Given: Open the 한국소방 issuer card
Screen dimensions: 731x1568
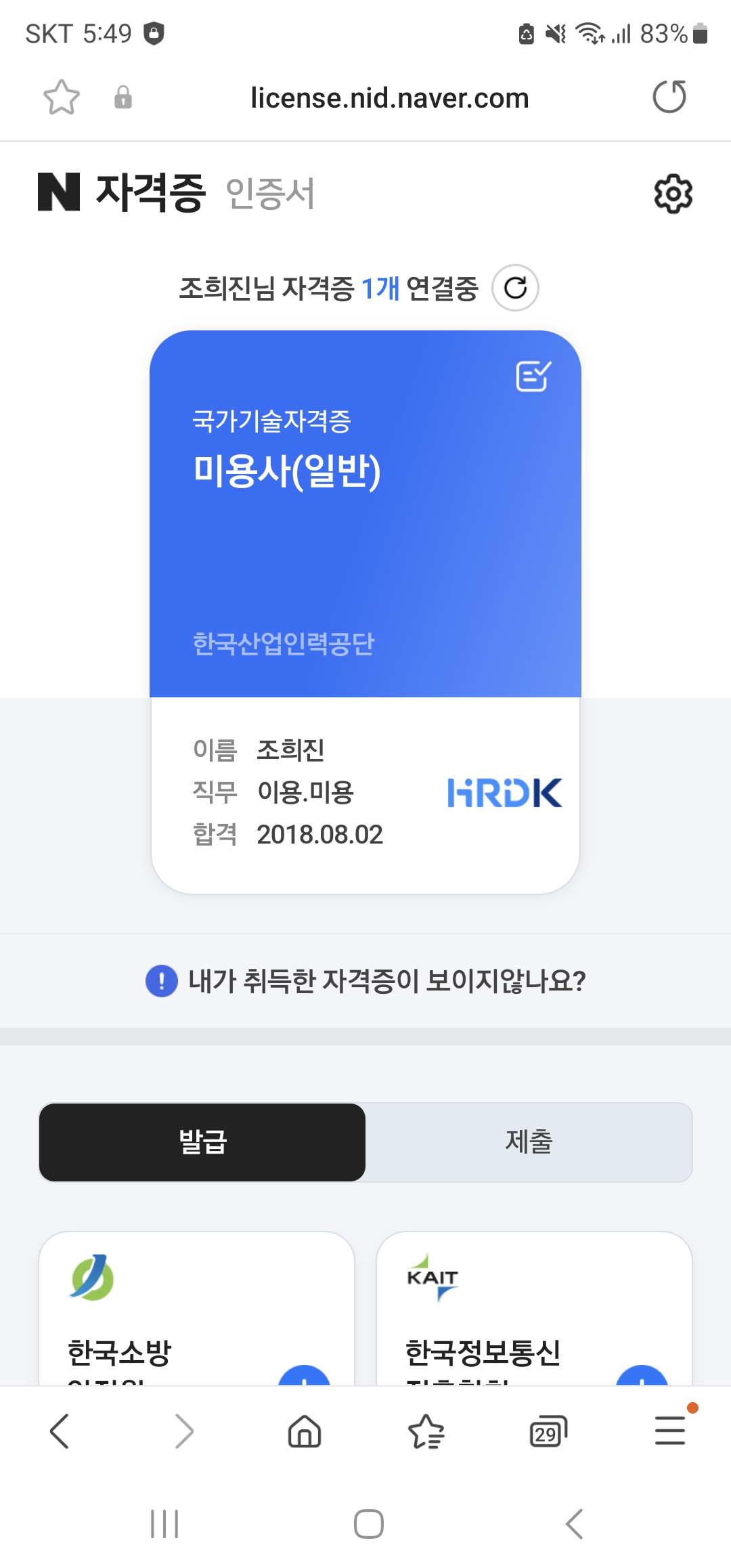Looking at the screenshot, I should tap(197, 1309).
